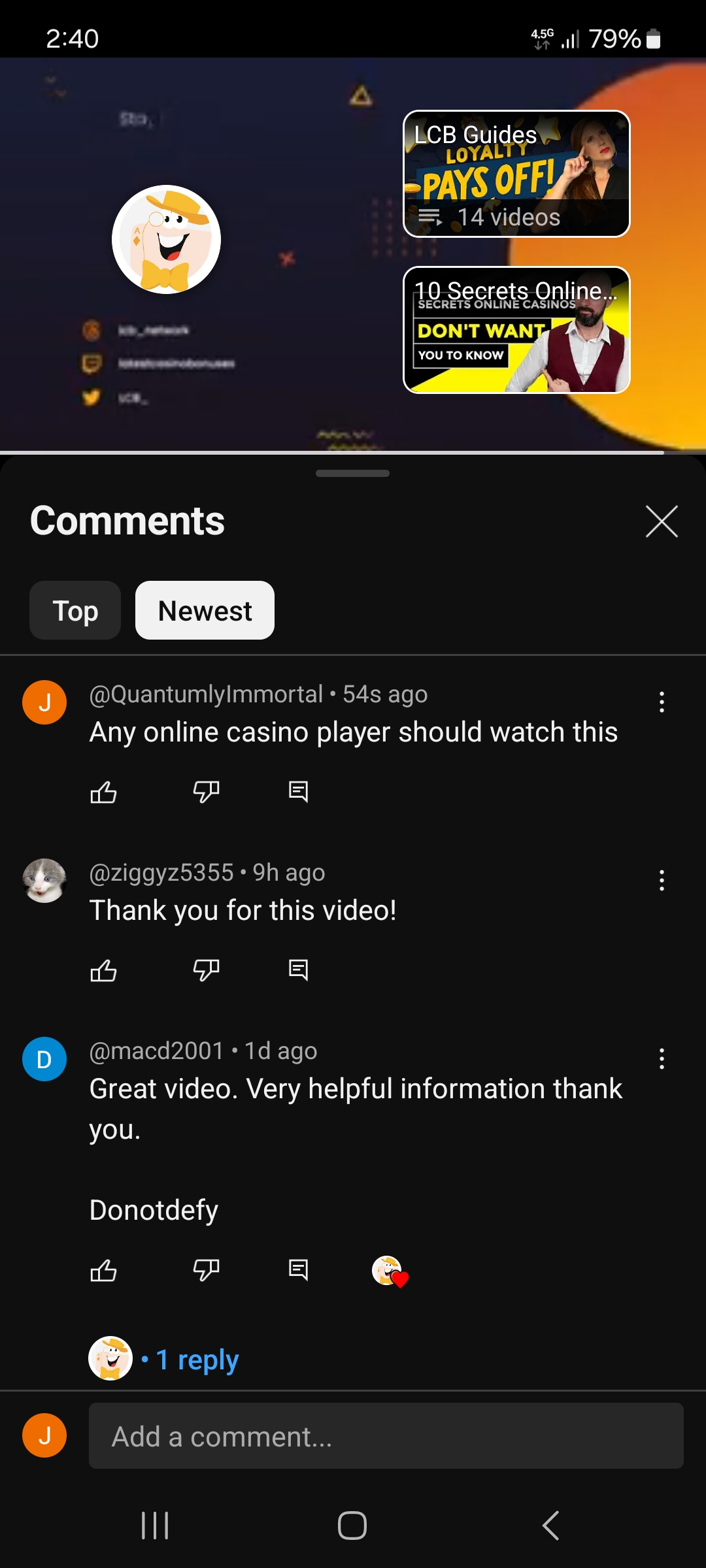This screenshot has height=1568, width=706.
Task: Like the comment by @QuantumlyImmortal
Action: 103,792
